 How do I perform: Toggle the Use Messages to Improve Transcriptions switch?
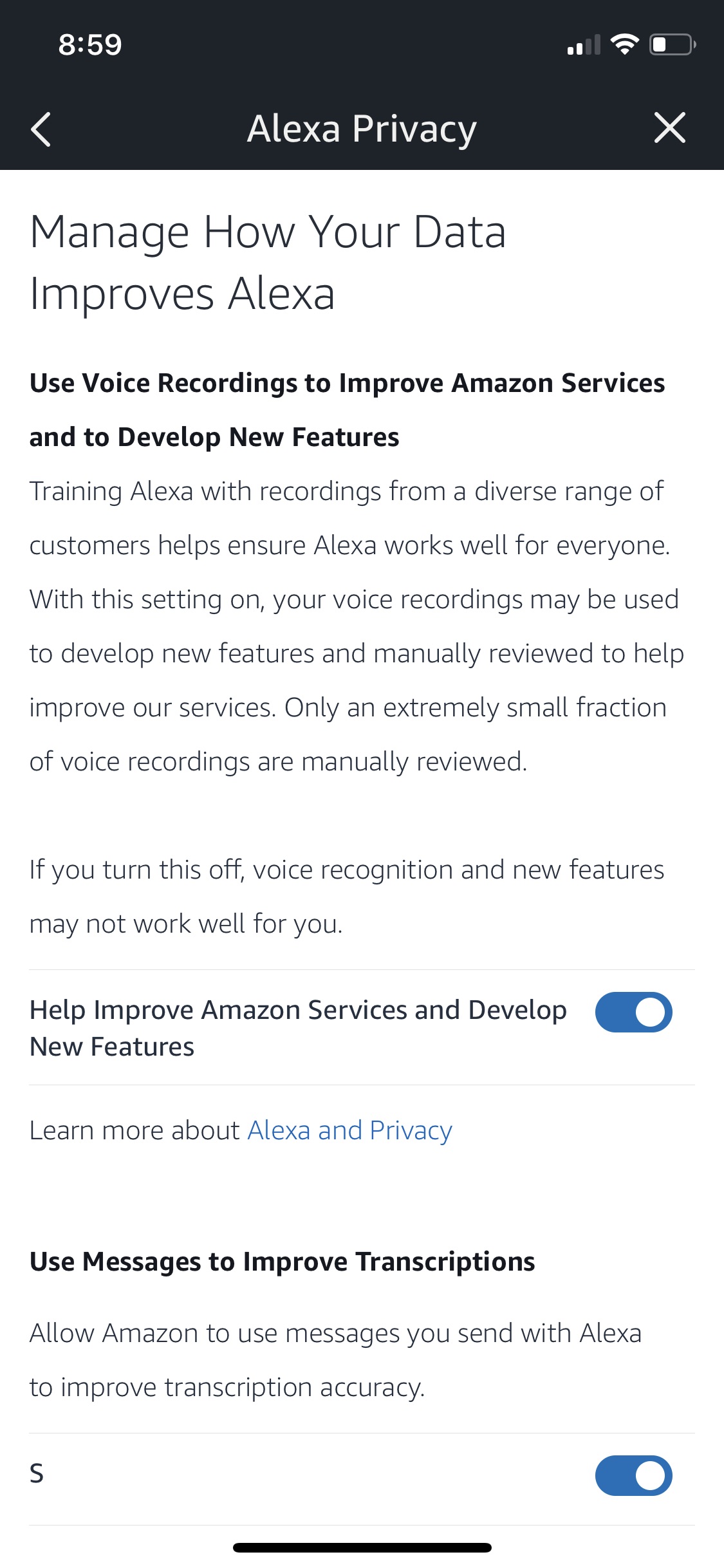pos(633,1476)
